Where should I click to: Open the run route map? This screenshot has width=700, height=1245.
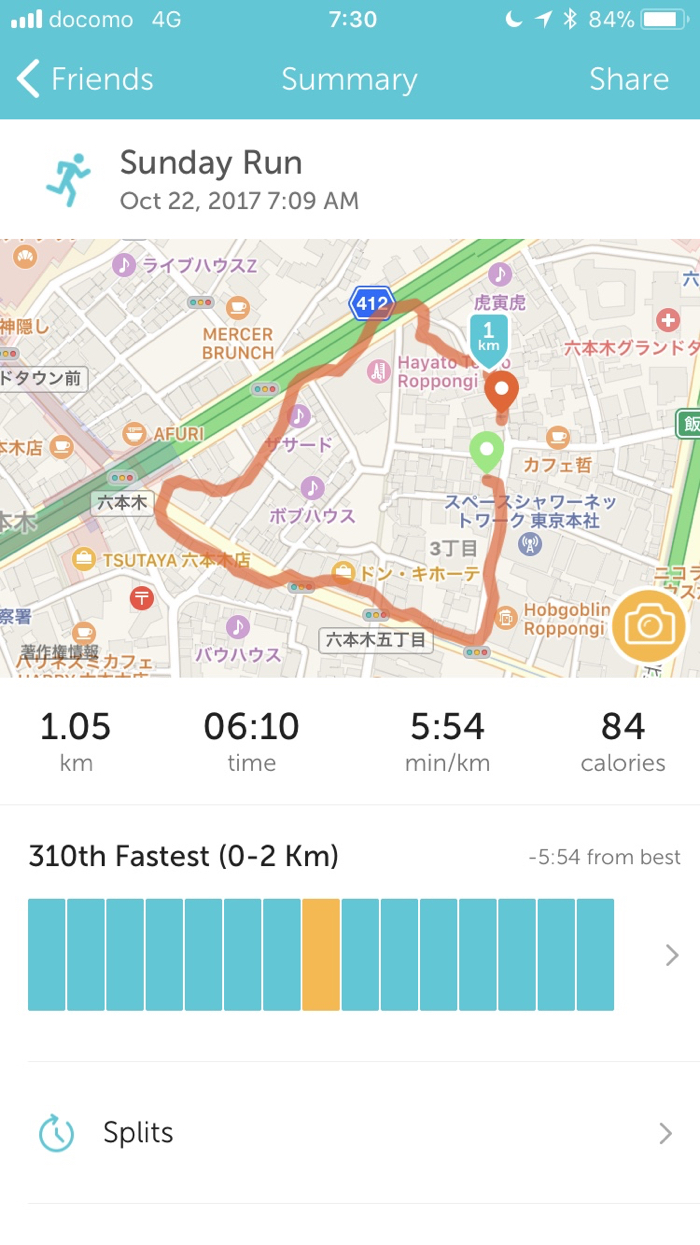point(300,460)
